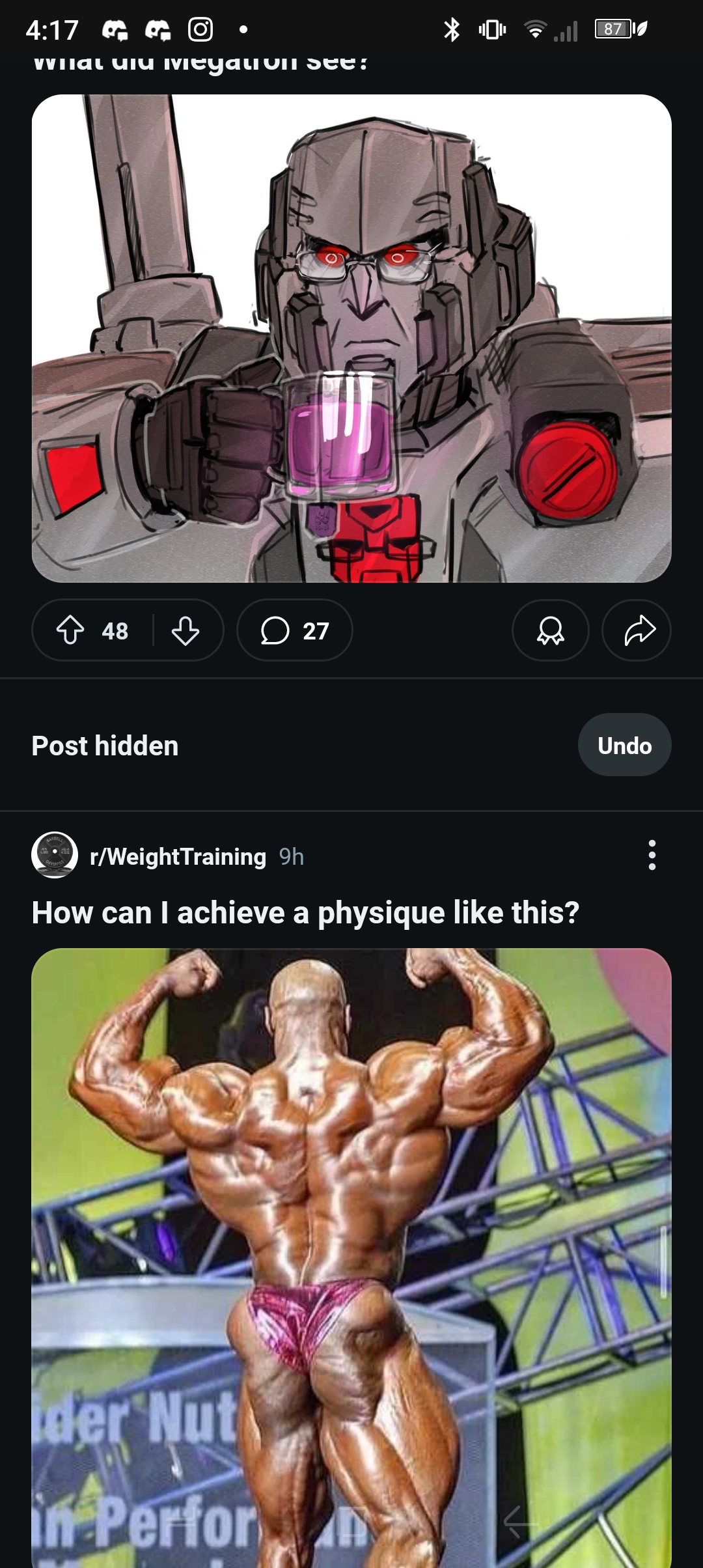Downvote the Megatron post
The image size is (703, 1568).
click(x=186, y=630)
